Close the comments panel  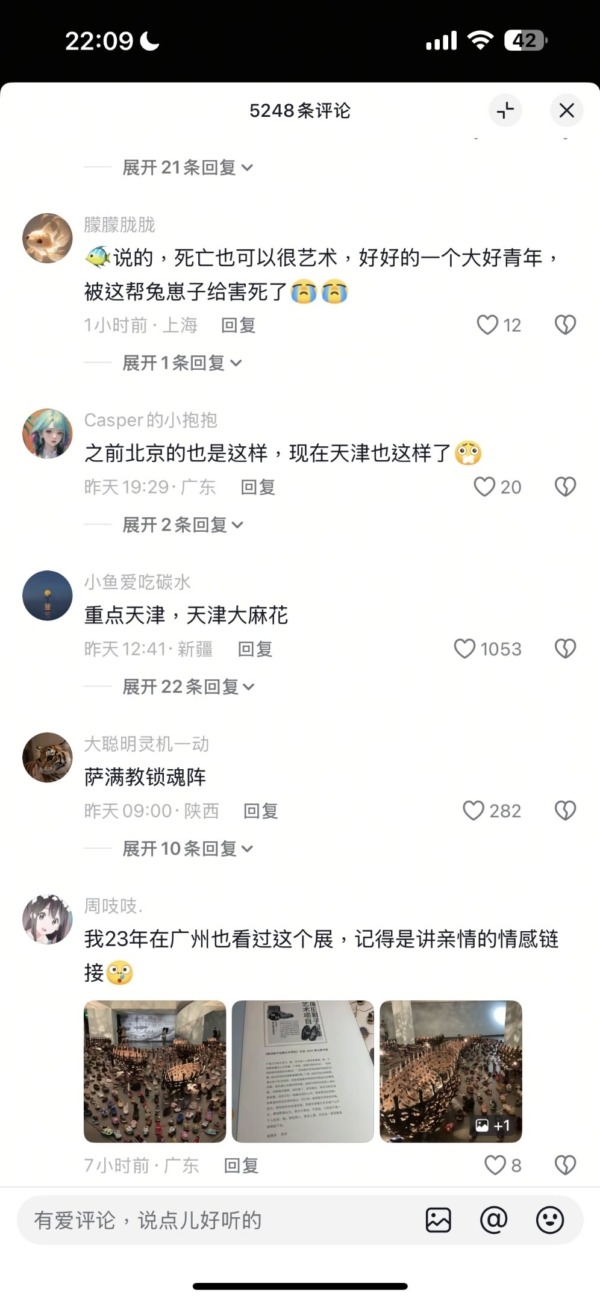pyautogui.click(x=566, y=110)
